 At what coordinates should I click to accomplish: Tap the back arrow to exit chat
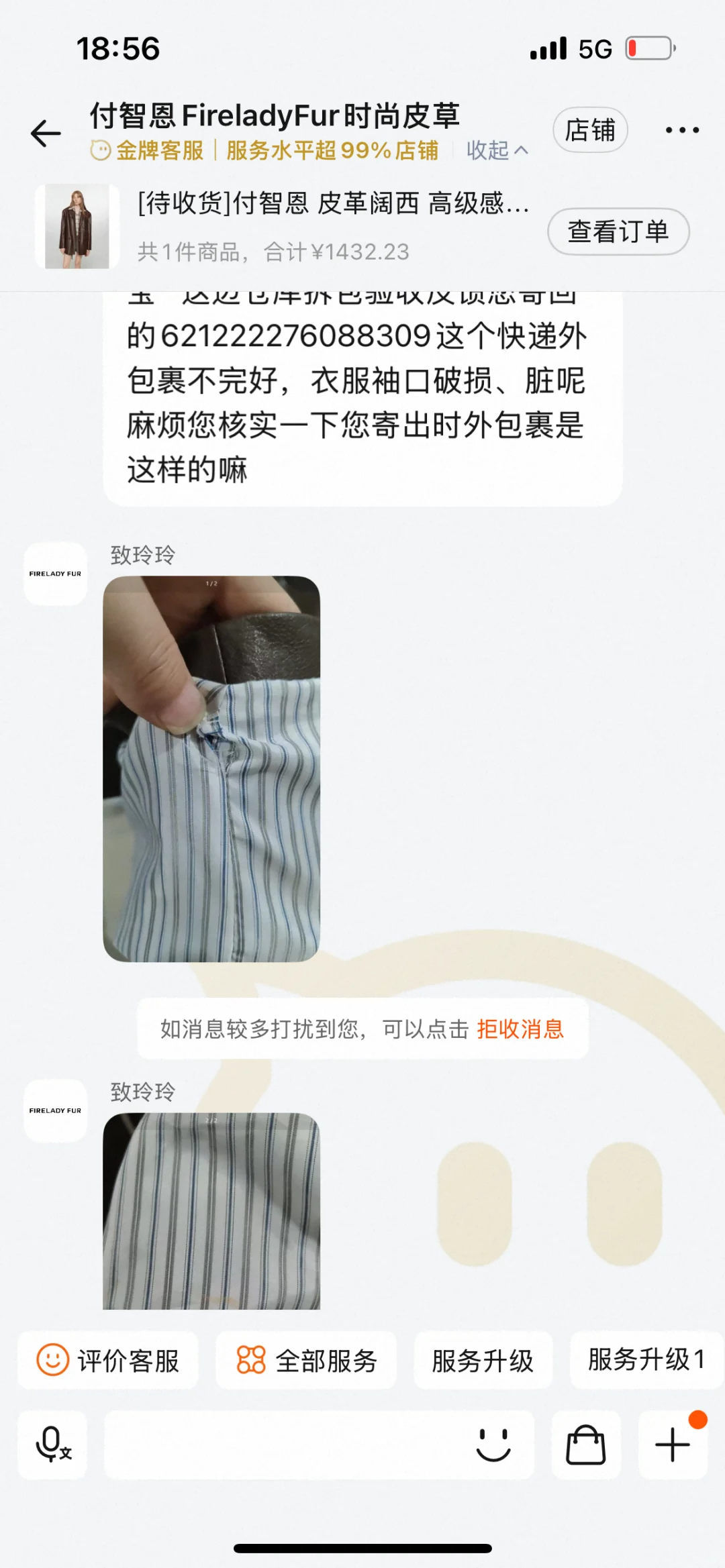(44, 132)
